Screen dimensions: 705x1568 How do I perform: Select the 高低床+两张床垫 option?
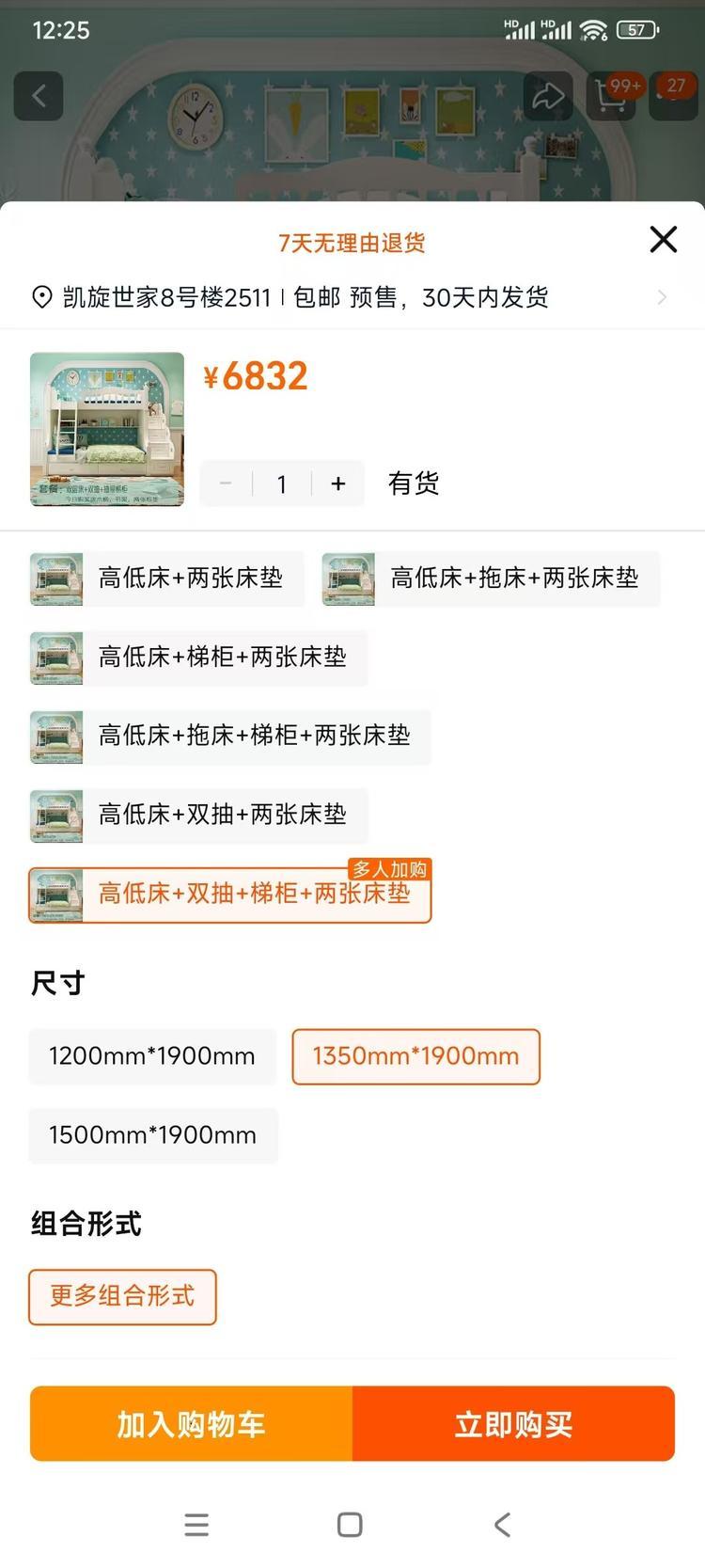[167, 578]
